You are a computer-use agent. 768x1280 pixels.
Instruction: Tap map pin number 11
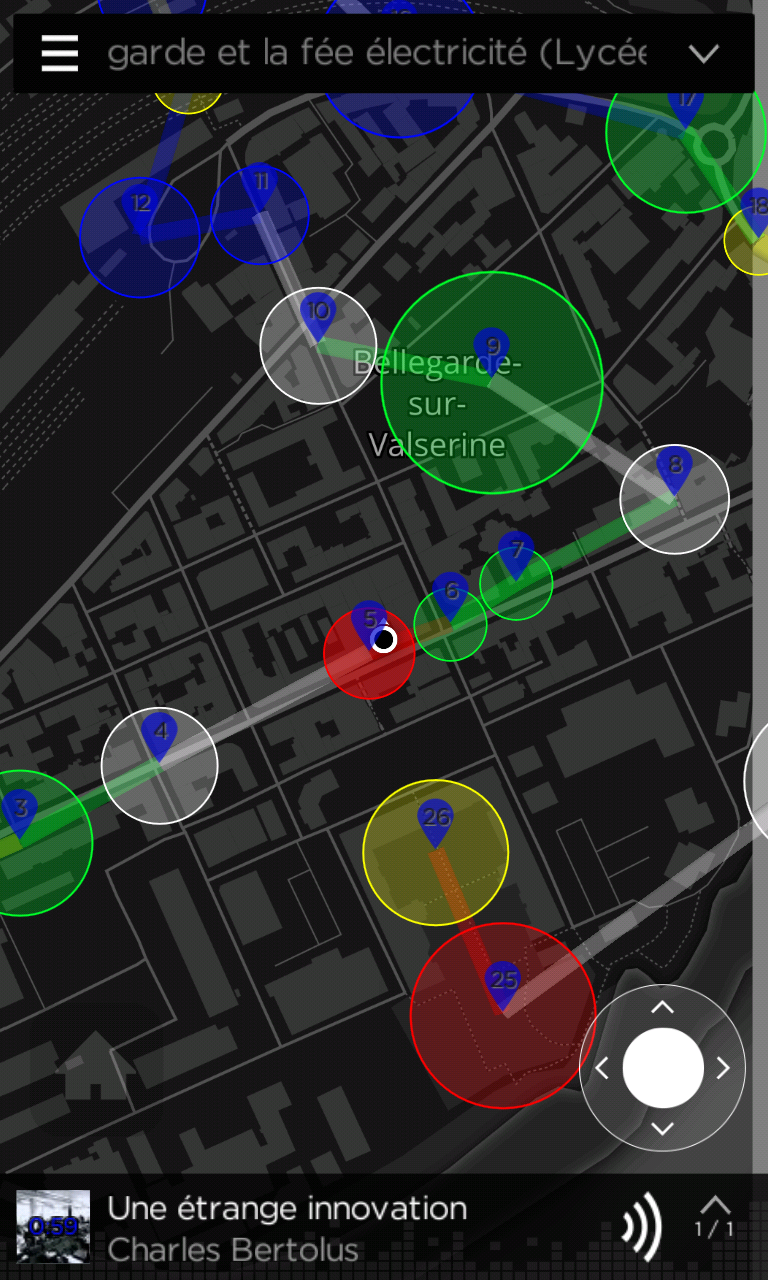(260, 184)
